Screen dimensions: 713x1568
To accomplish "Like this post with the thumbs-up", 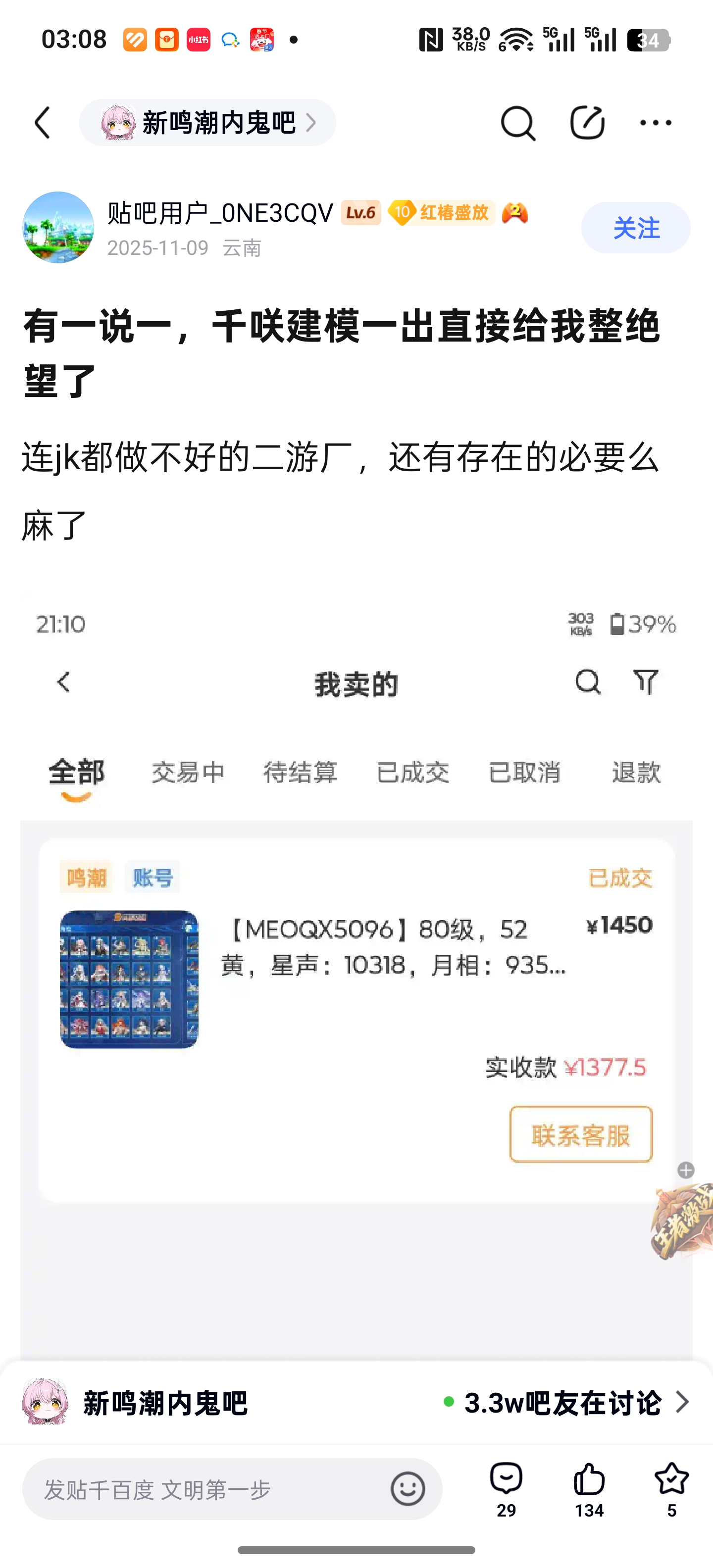I will 589,1488.
